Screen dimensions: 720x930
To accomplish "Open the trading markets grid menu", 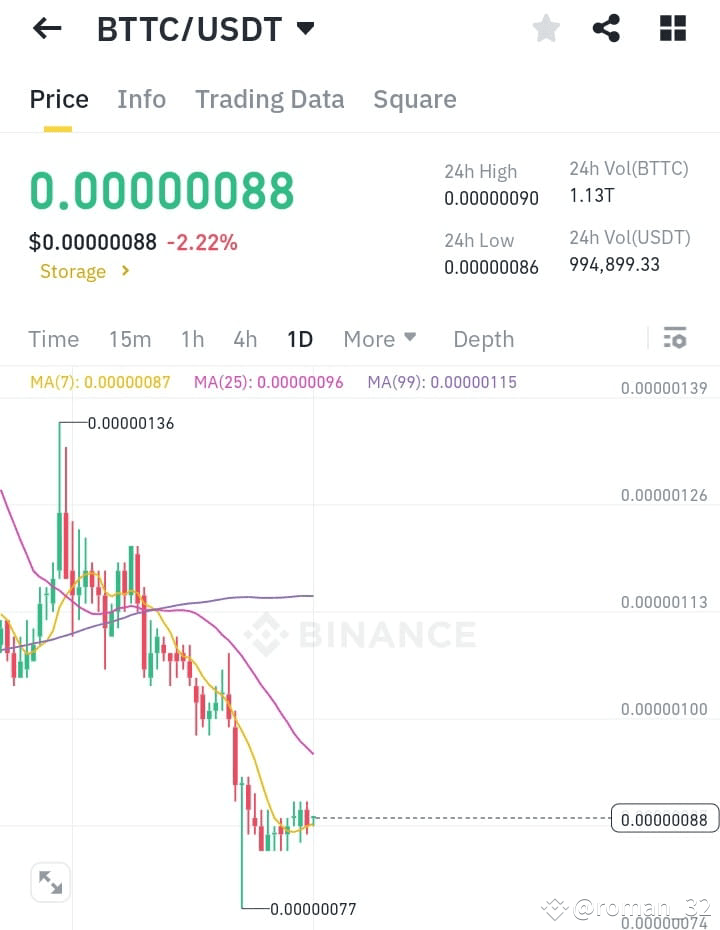I will click(672, 28).
